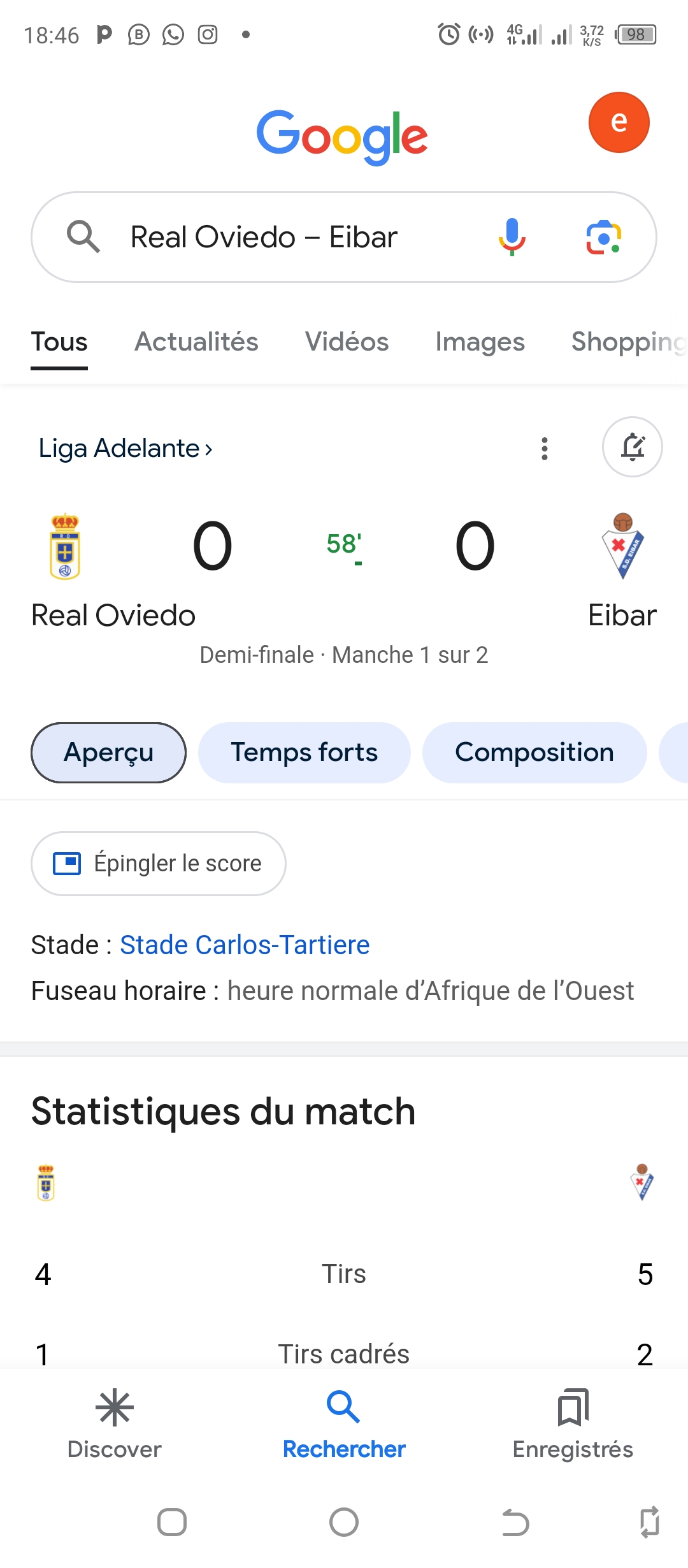
Task: Open the Stade Carlos-Tartiere link
Action: tap(245, 945)
